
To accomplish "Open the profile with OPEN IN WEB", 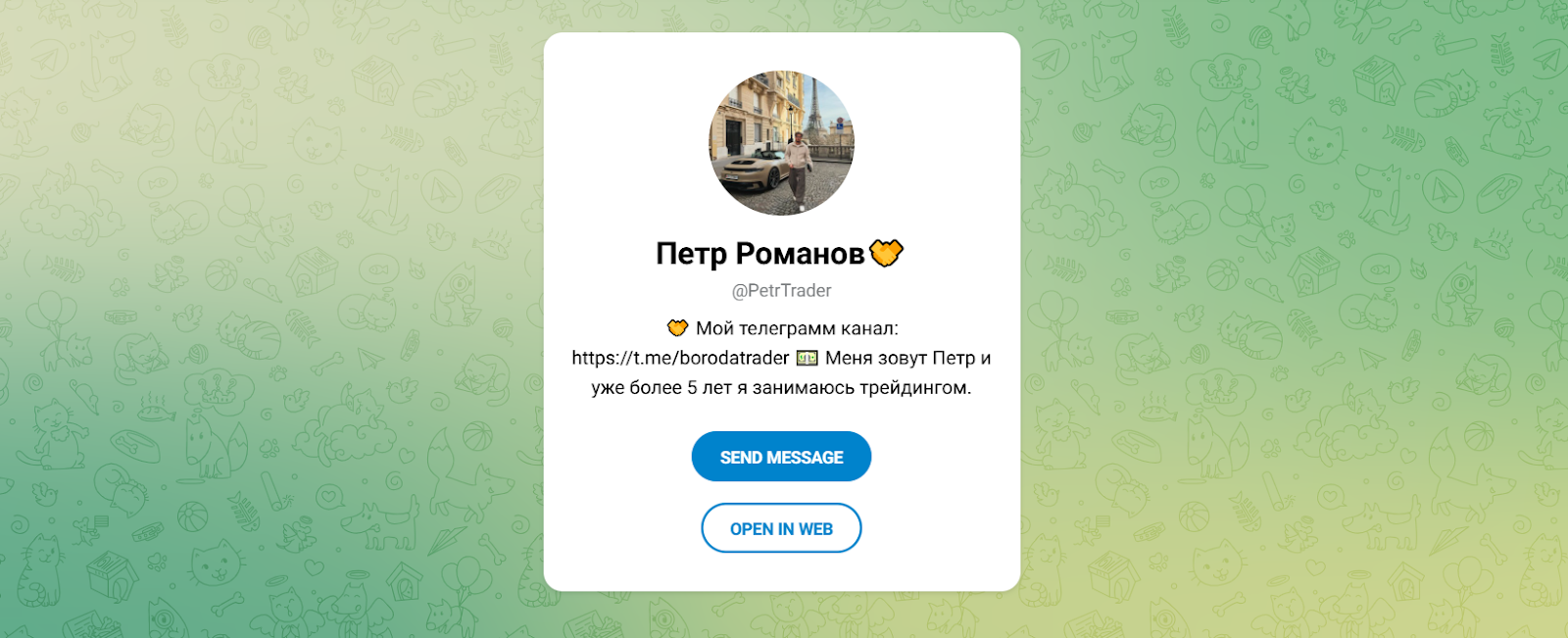I will [781, 528].
